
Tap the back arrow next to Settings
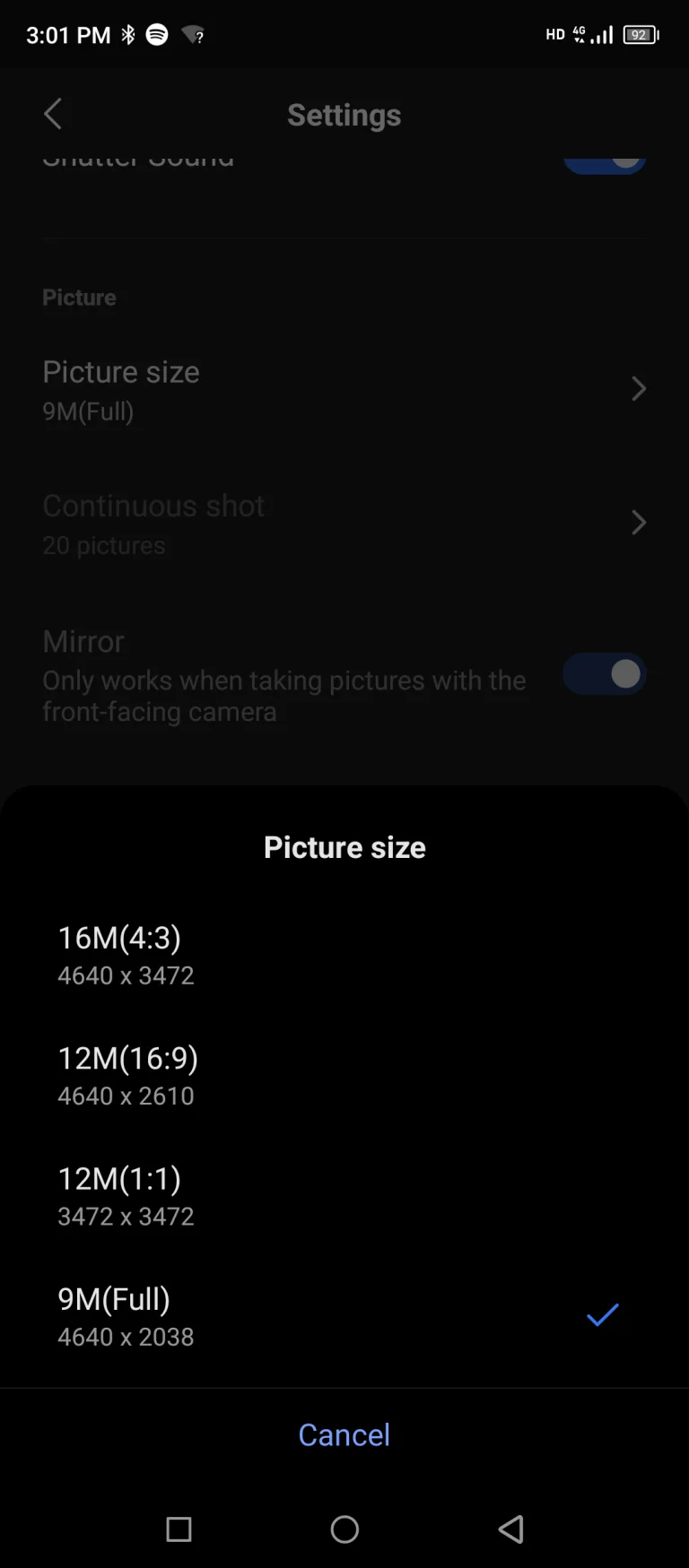[x=53, y=114]
